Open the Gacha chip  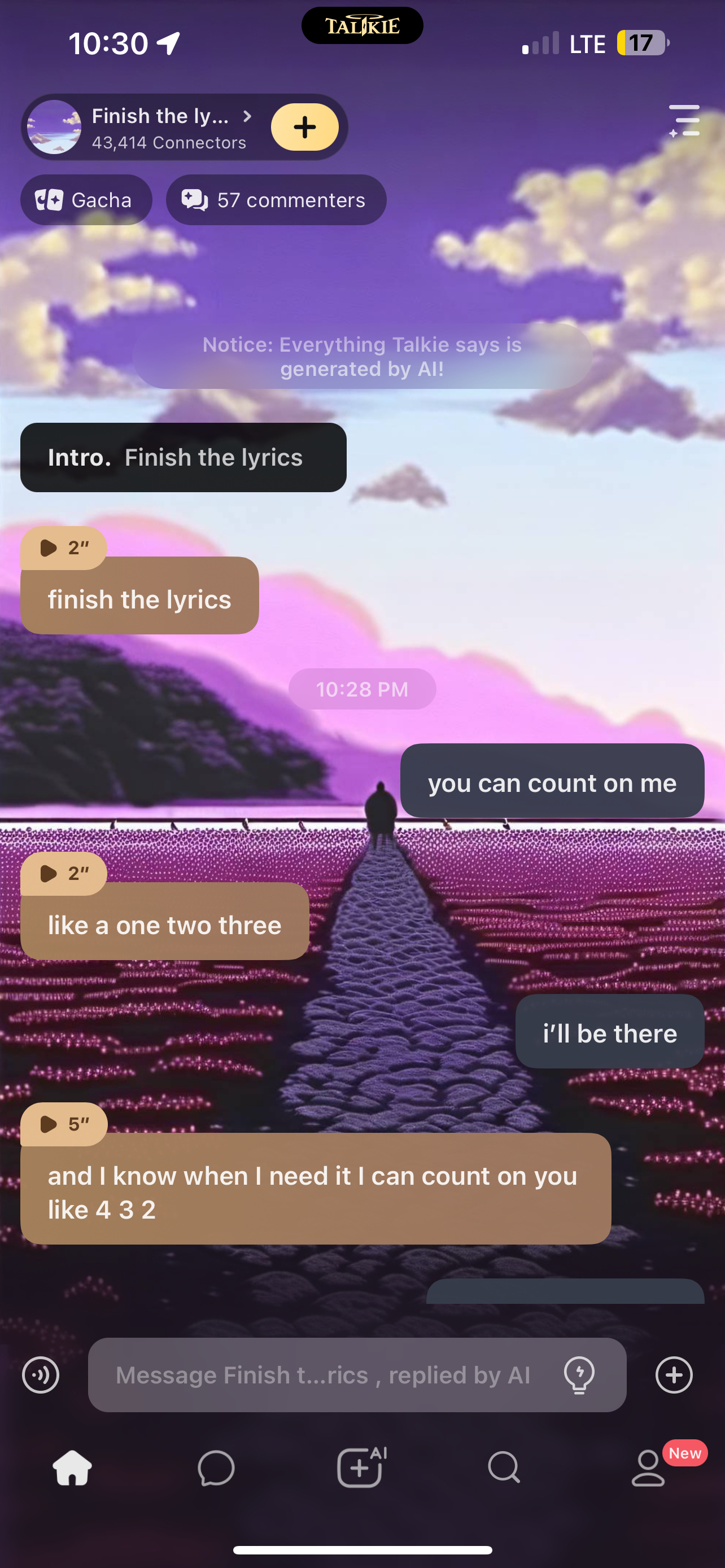point(86,200)
